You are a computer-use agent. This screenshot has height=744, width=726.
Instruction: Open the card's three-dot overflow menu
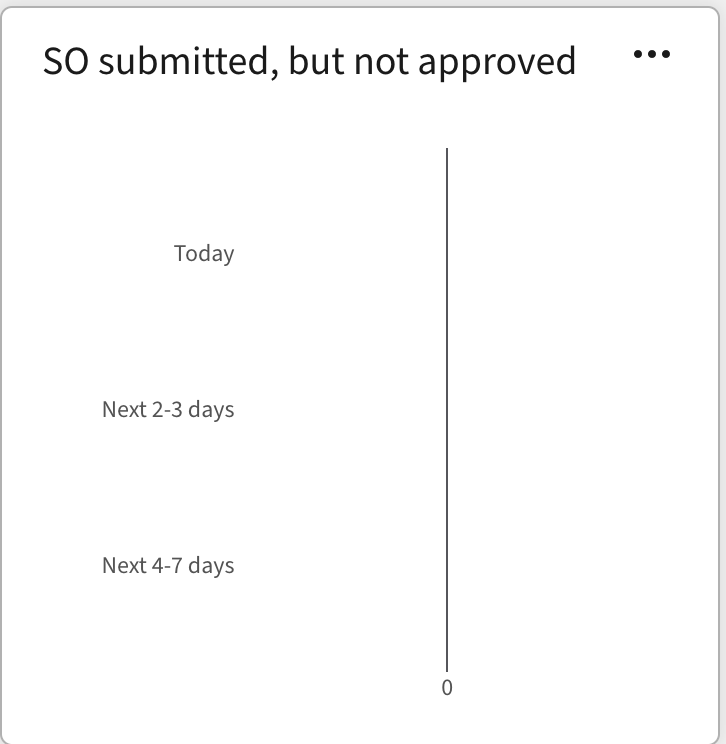point(652,55)
